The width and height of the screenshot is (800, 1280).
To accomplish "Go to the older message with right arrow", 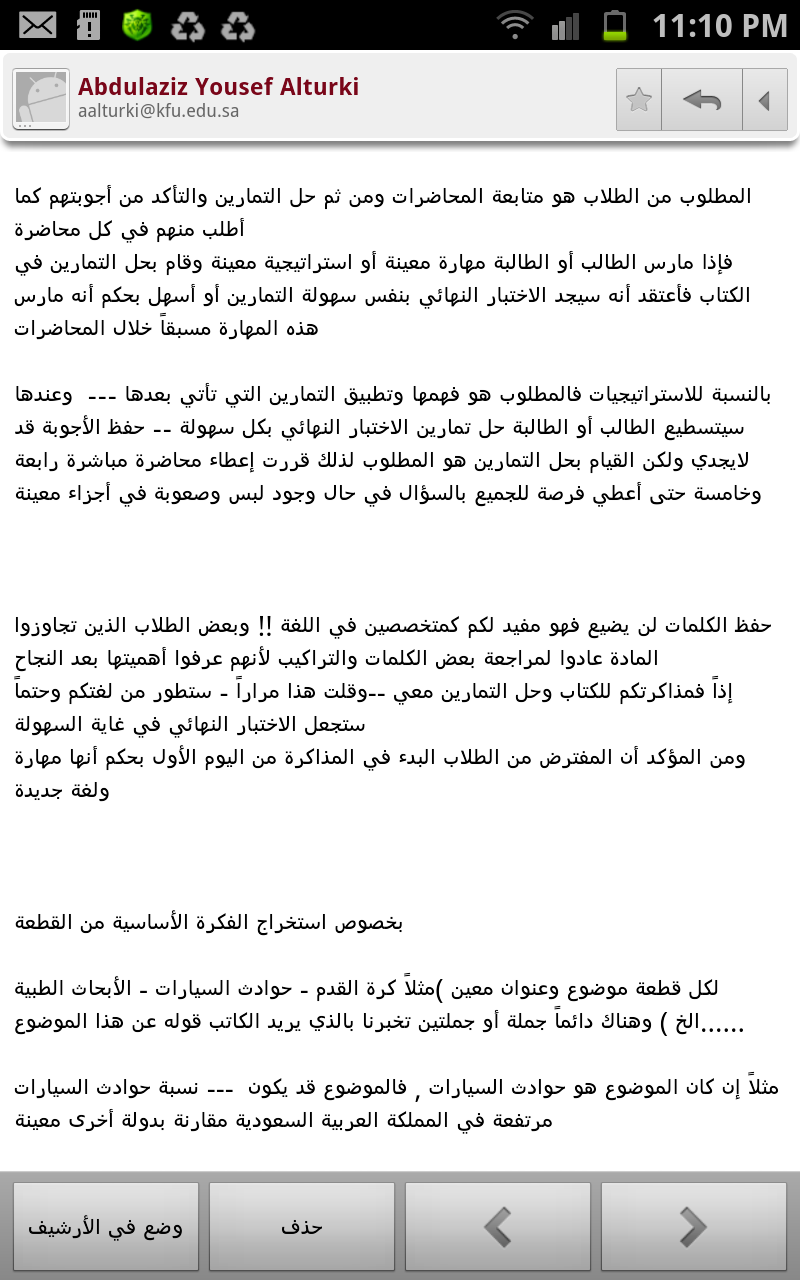I will (x=693, y=1226).
